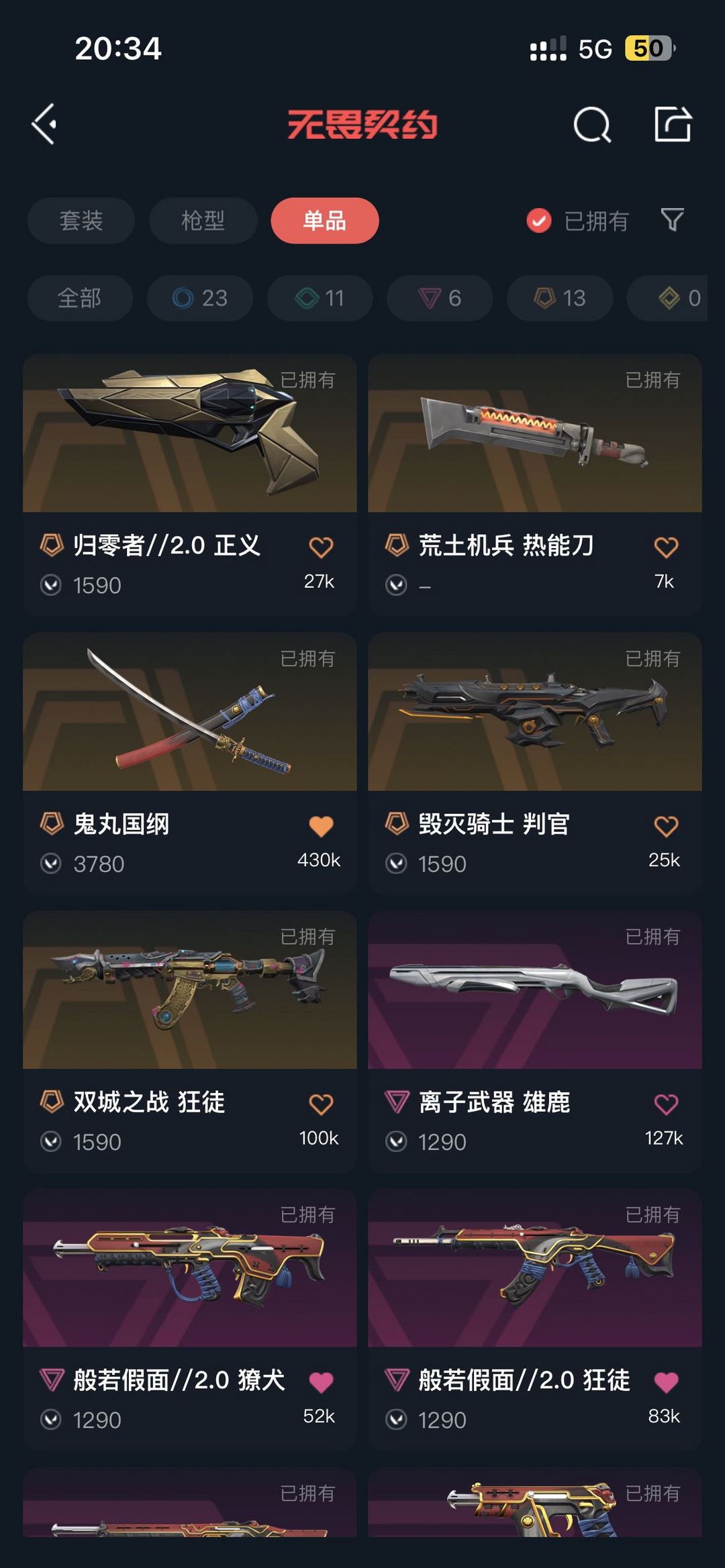Image resolution: width=725 pixels, height=1568 pixels.
Task: Open the 毁灭骑士 判官 skin card
Action: (535, 763)
